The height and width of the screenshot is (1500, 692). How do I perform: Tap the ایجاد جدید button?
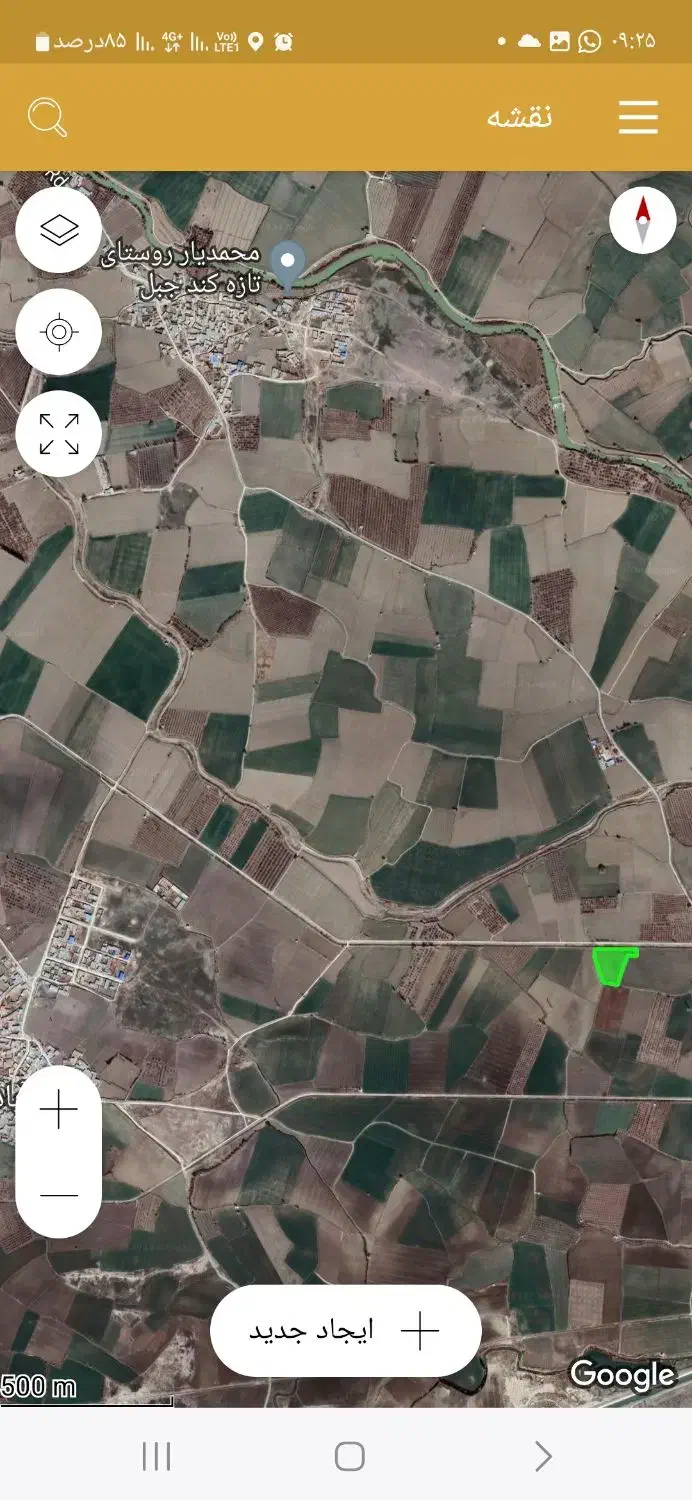coord(345,1331)
